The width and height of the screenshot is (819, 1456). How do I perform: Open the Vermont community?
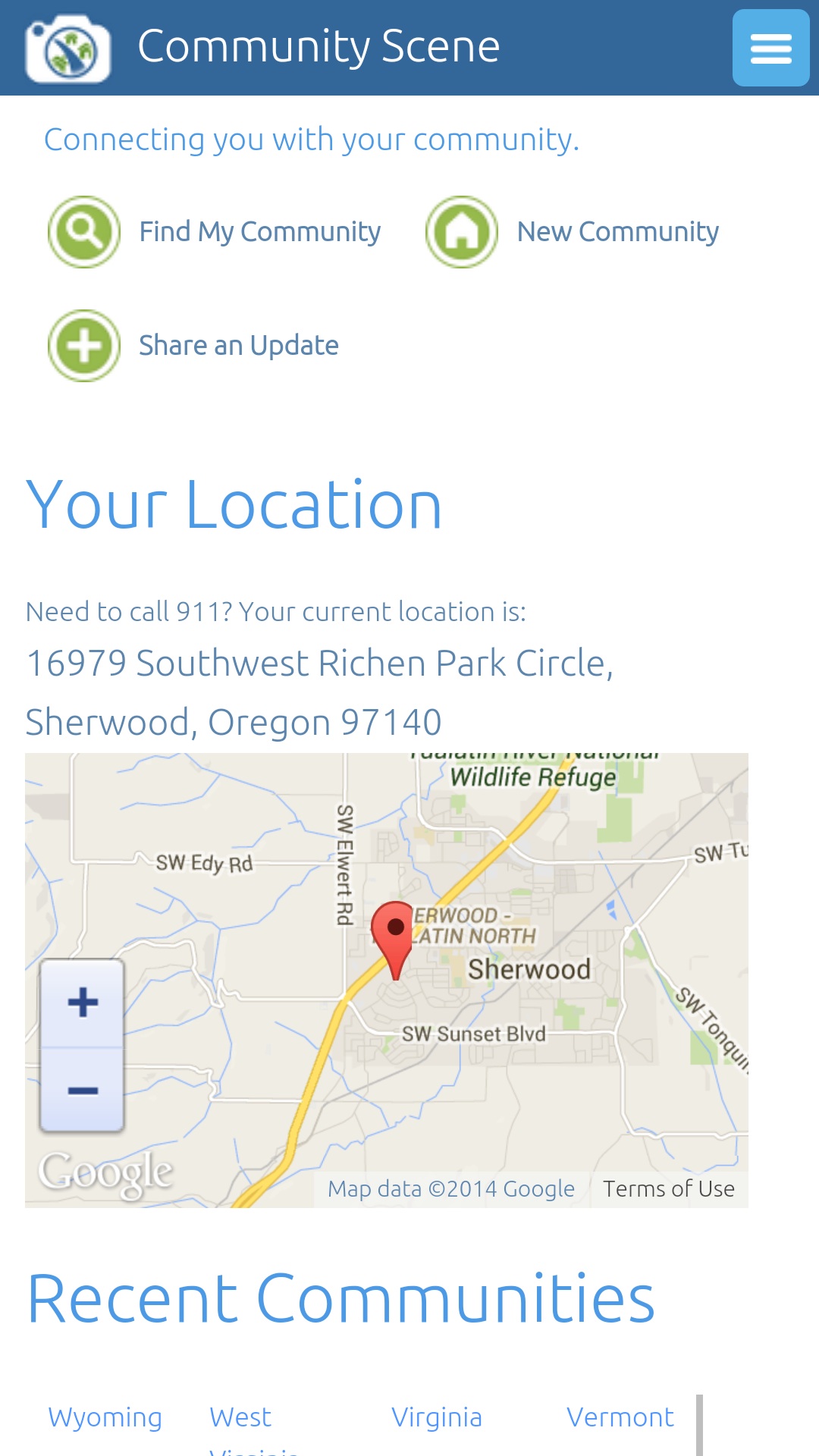(620, 1417)
